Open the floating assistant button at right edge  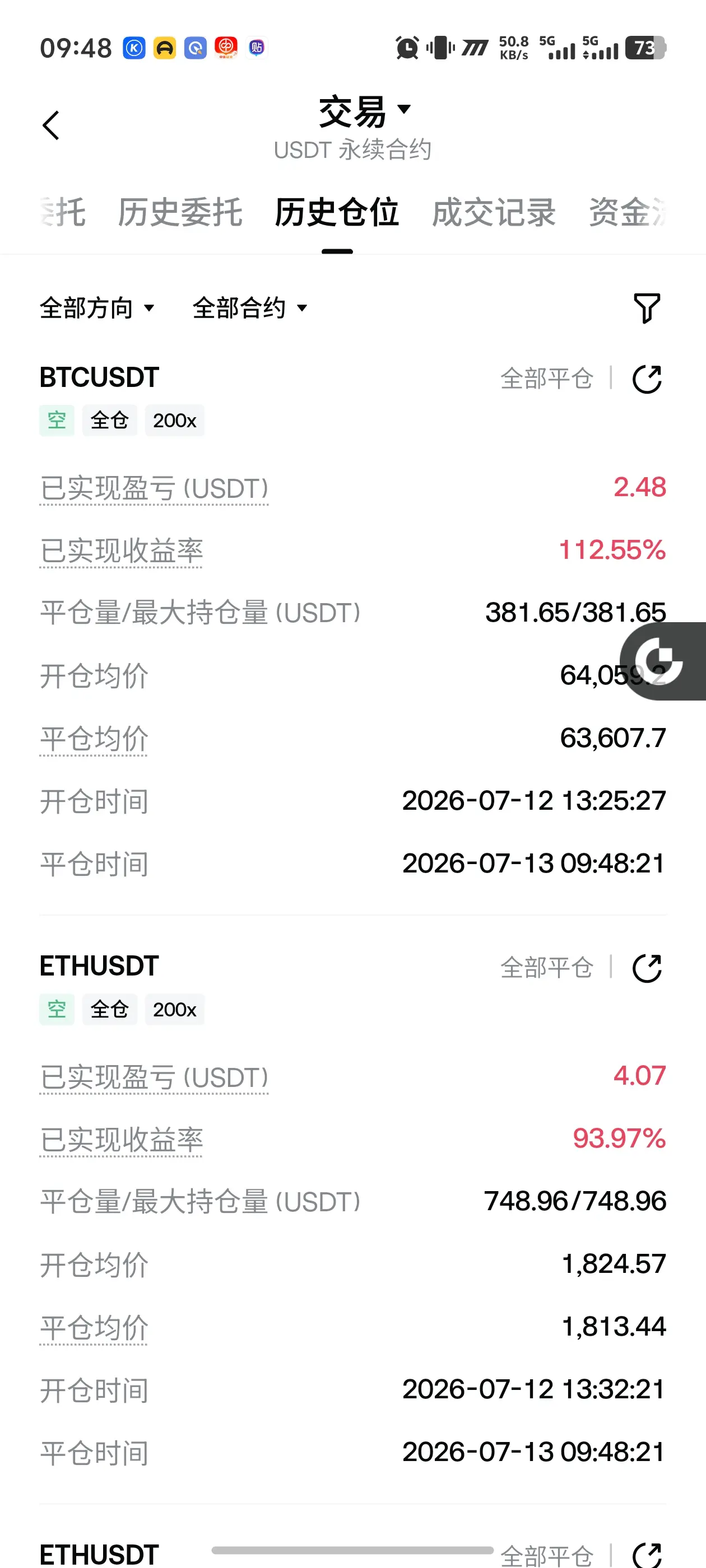coord(663,661)
